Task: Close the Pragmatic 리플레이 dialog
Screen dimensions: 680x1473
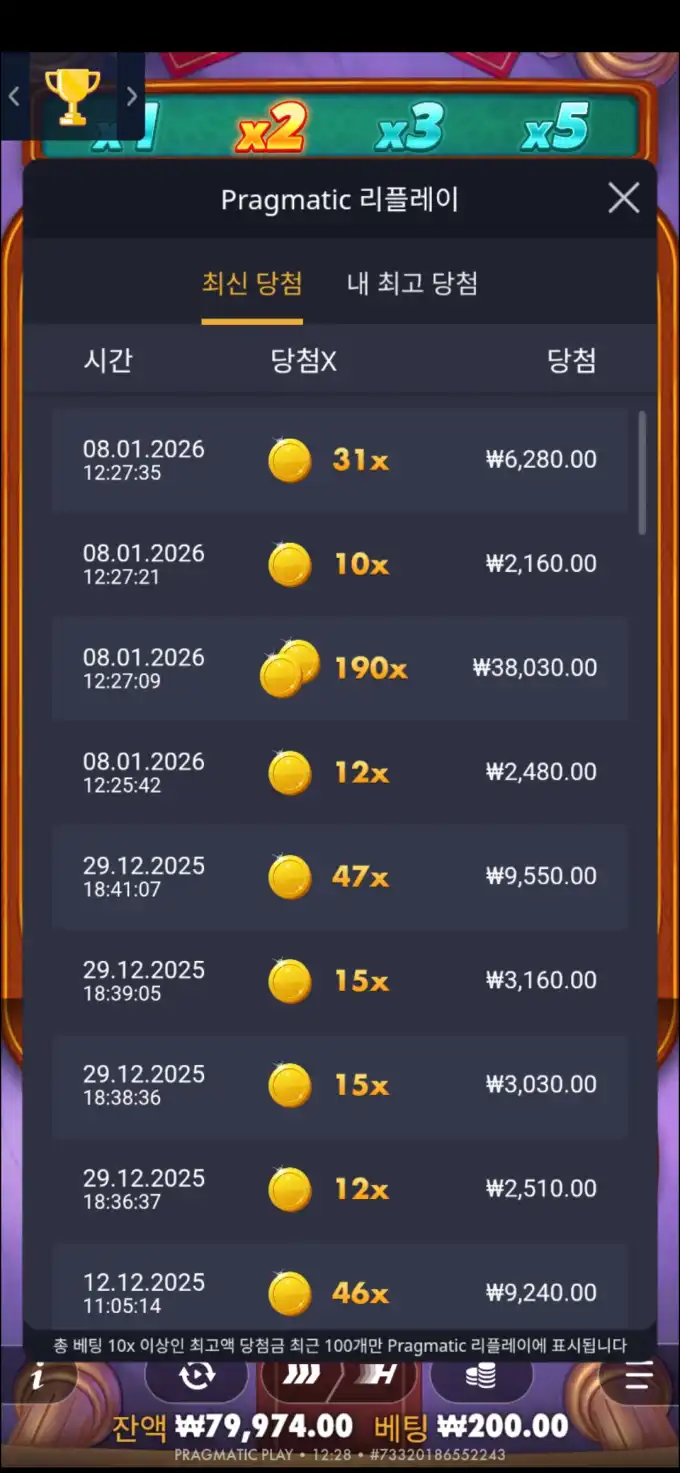Action: point(623,199)
